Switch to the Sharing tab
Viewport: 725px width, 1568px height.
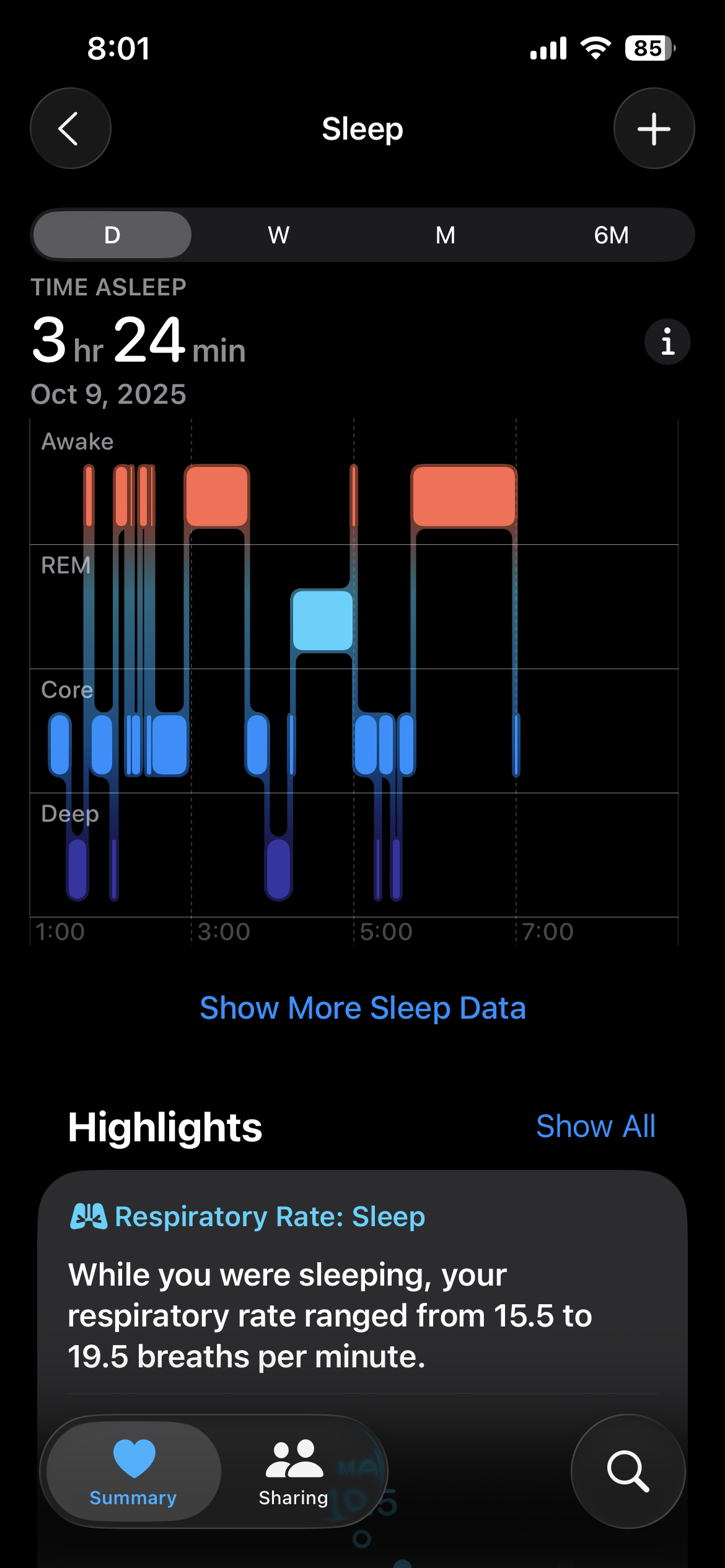(294, 1471)
